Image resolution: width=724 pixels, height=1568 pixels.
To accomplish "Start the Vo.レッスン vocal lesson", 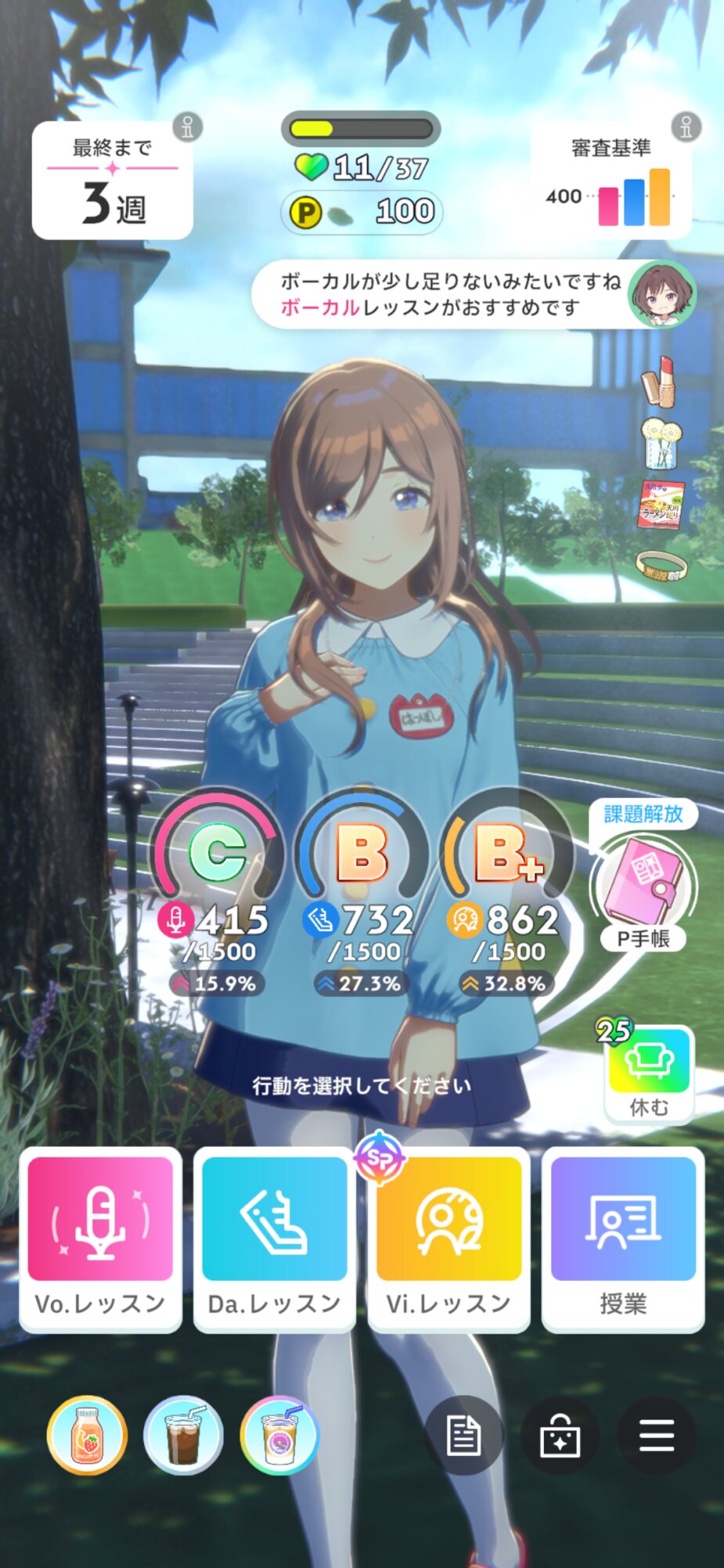I will (x=100, y=1240).
